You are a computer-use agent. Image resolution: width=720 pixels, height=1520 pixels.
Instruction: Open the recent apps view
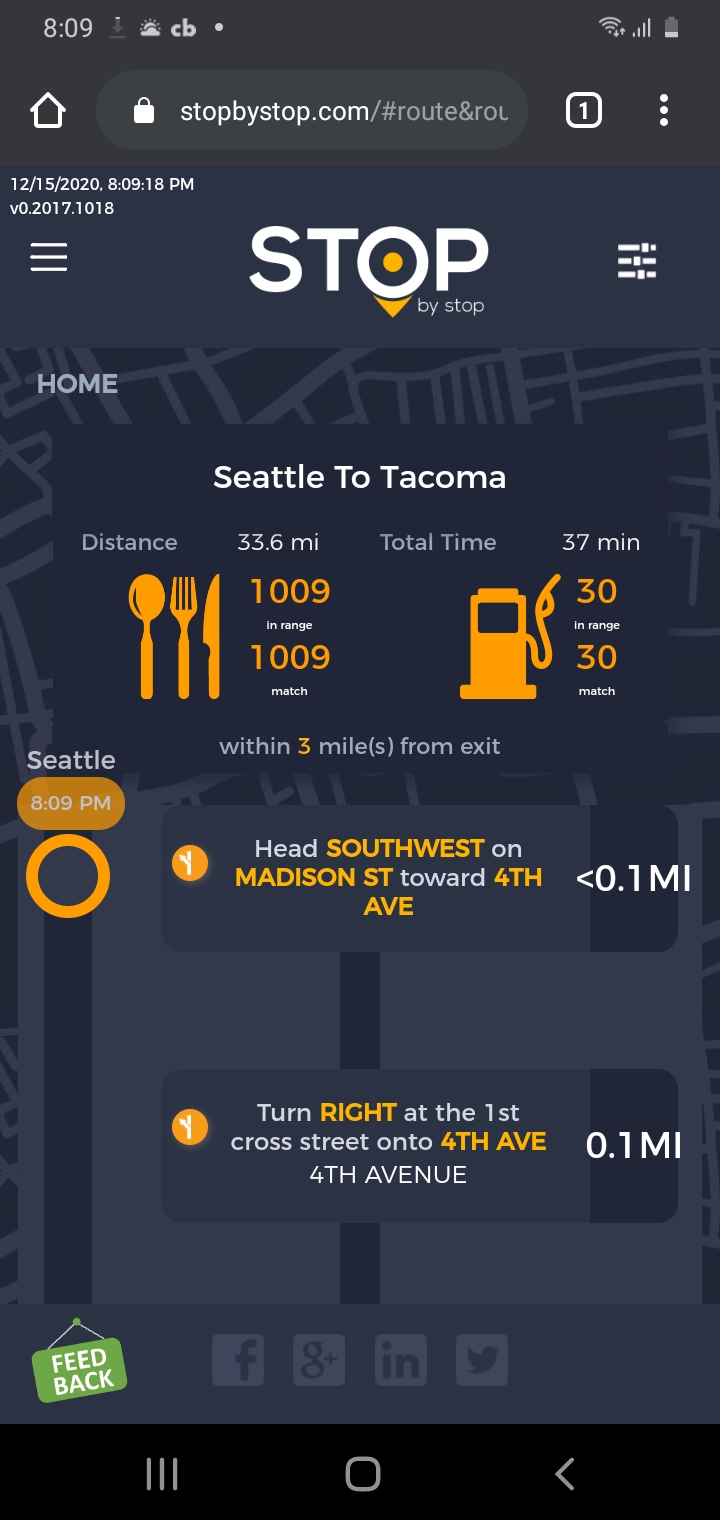click(162, 1473)
